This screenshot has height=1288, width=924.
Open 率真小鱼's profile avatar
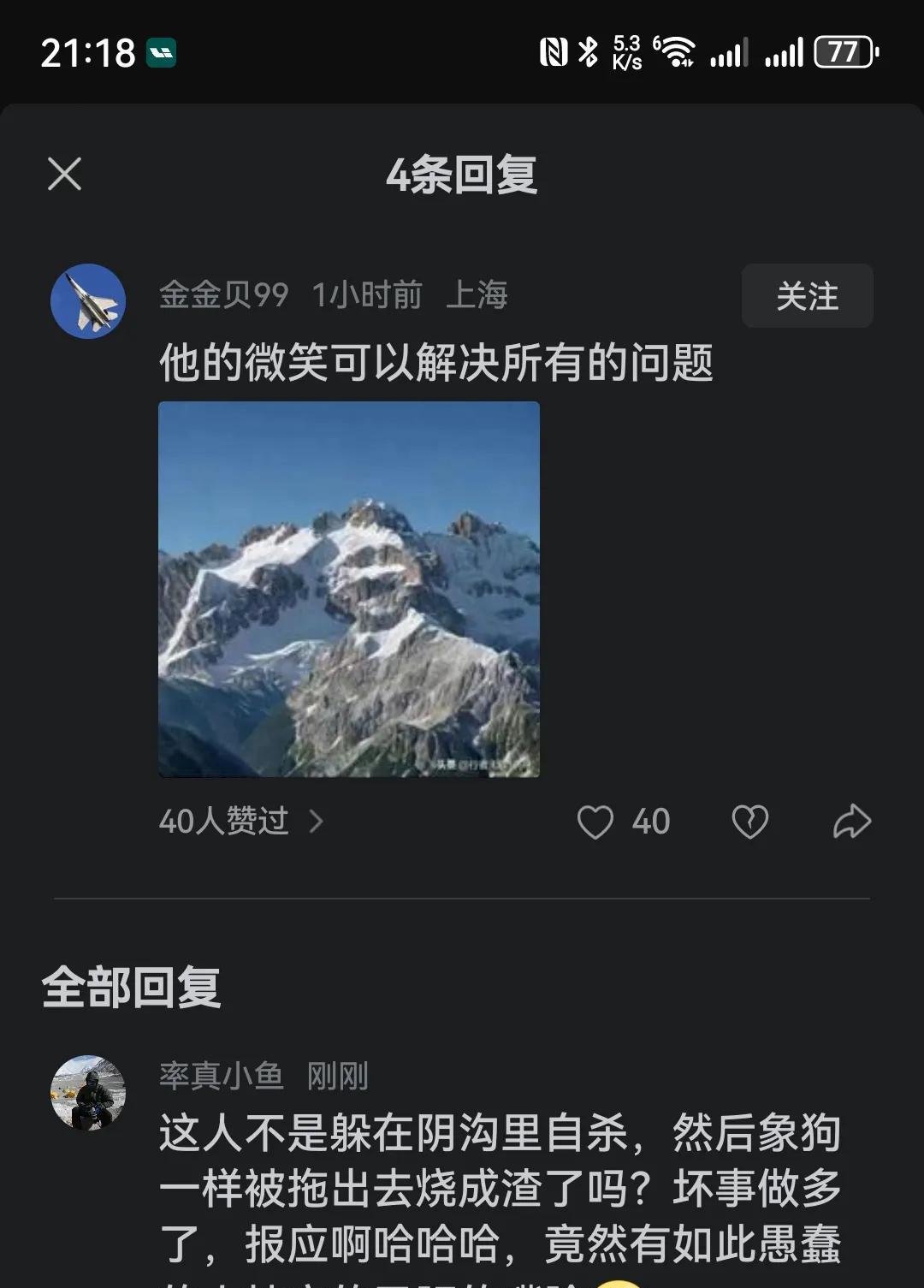(x=88, y=1093)
